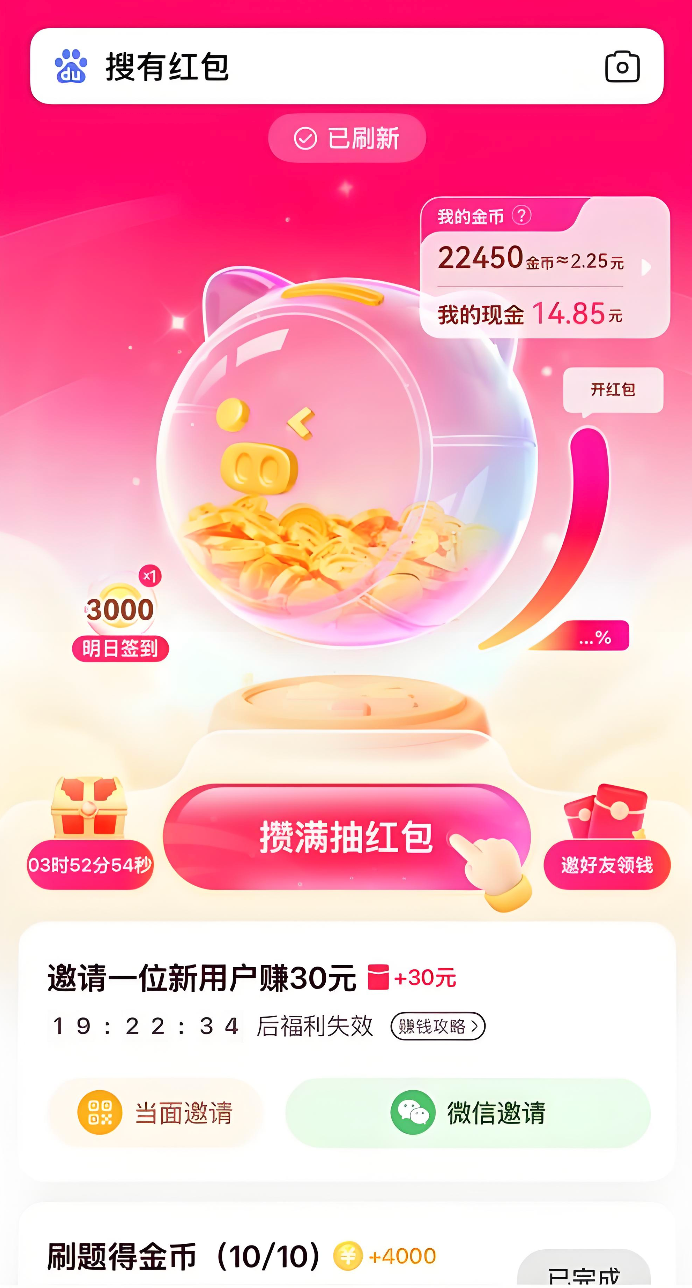Open the 赚钱攻略 link
692x1288 pixels.
[x=437, y=1026]
